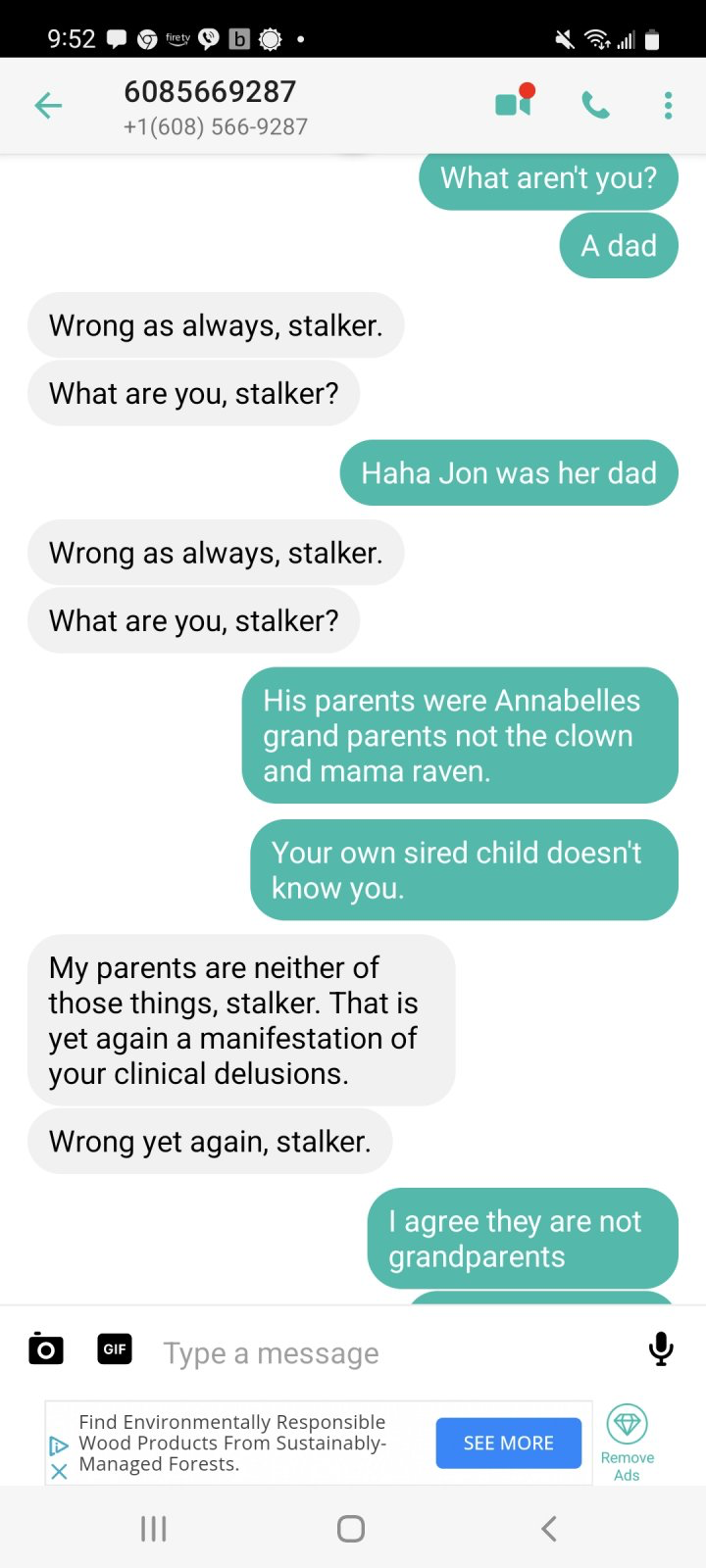Record a voice message with the microphone
706x1568 pixels.
point(662,1349)
